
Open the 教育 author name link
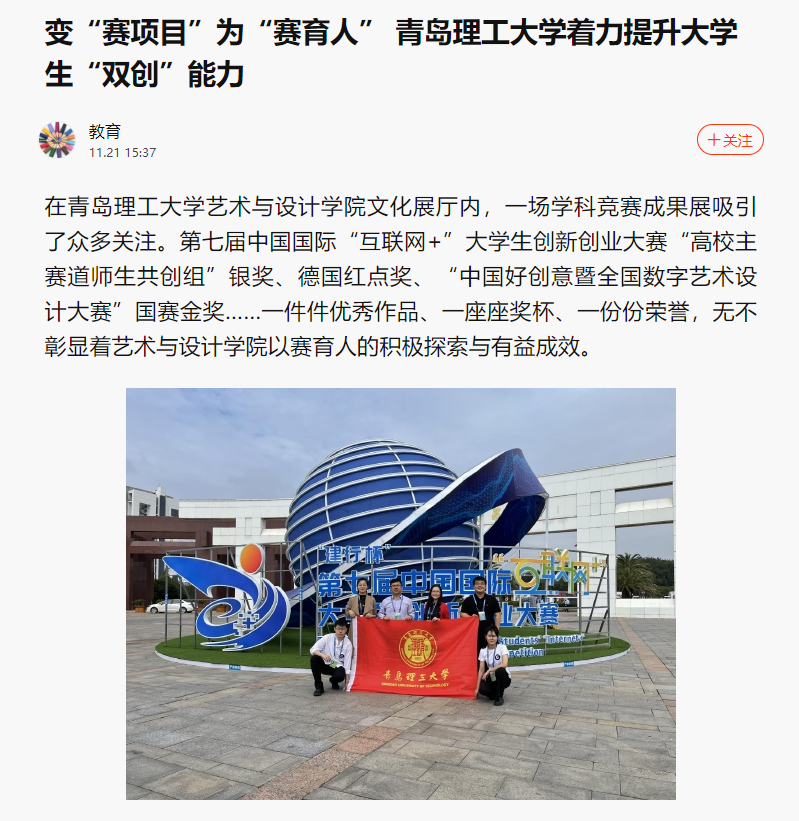(104, 131)
